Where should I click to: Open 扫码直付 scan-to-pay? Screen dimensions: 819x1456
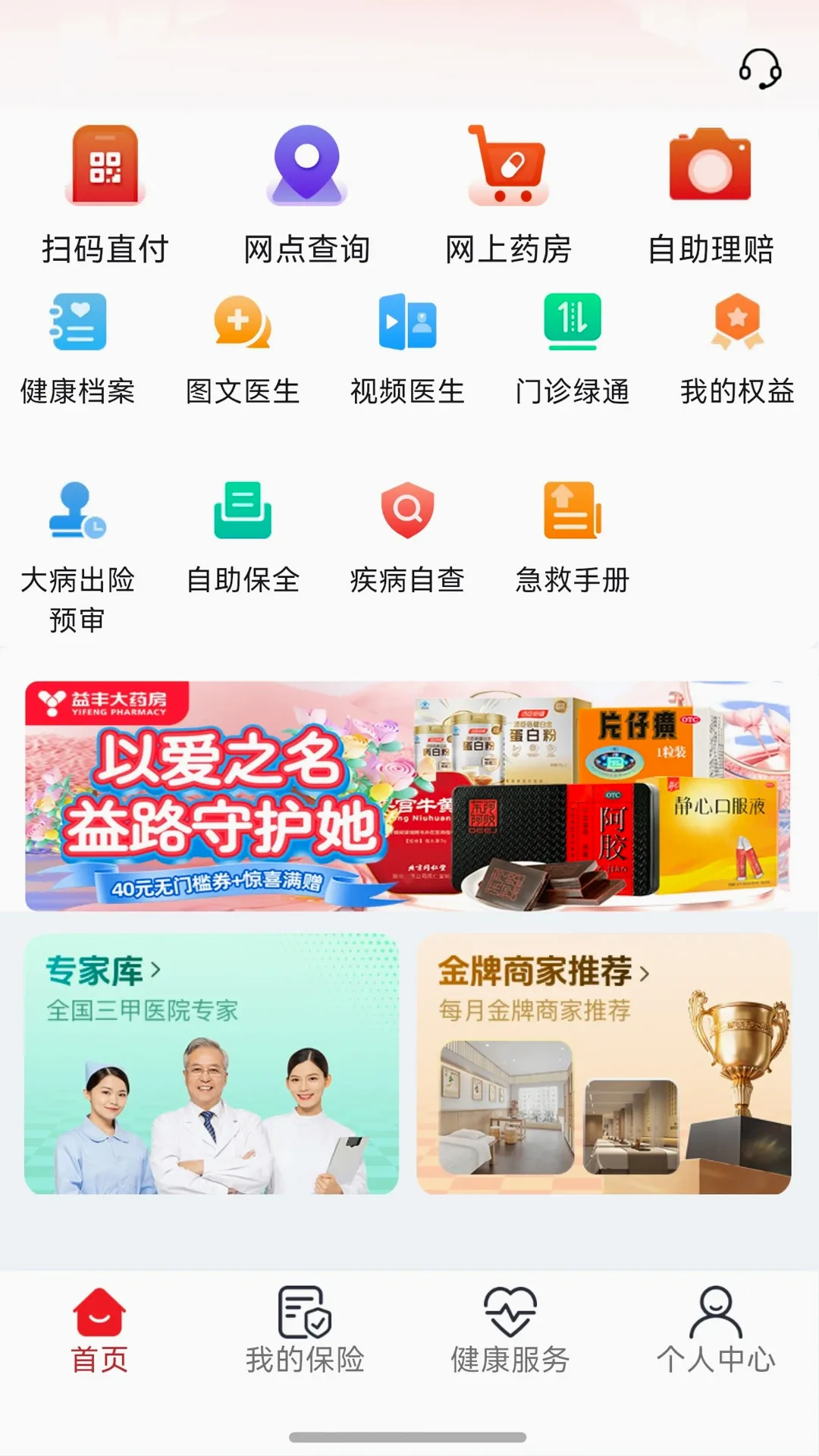tap(105, 195)
